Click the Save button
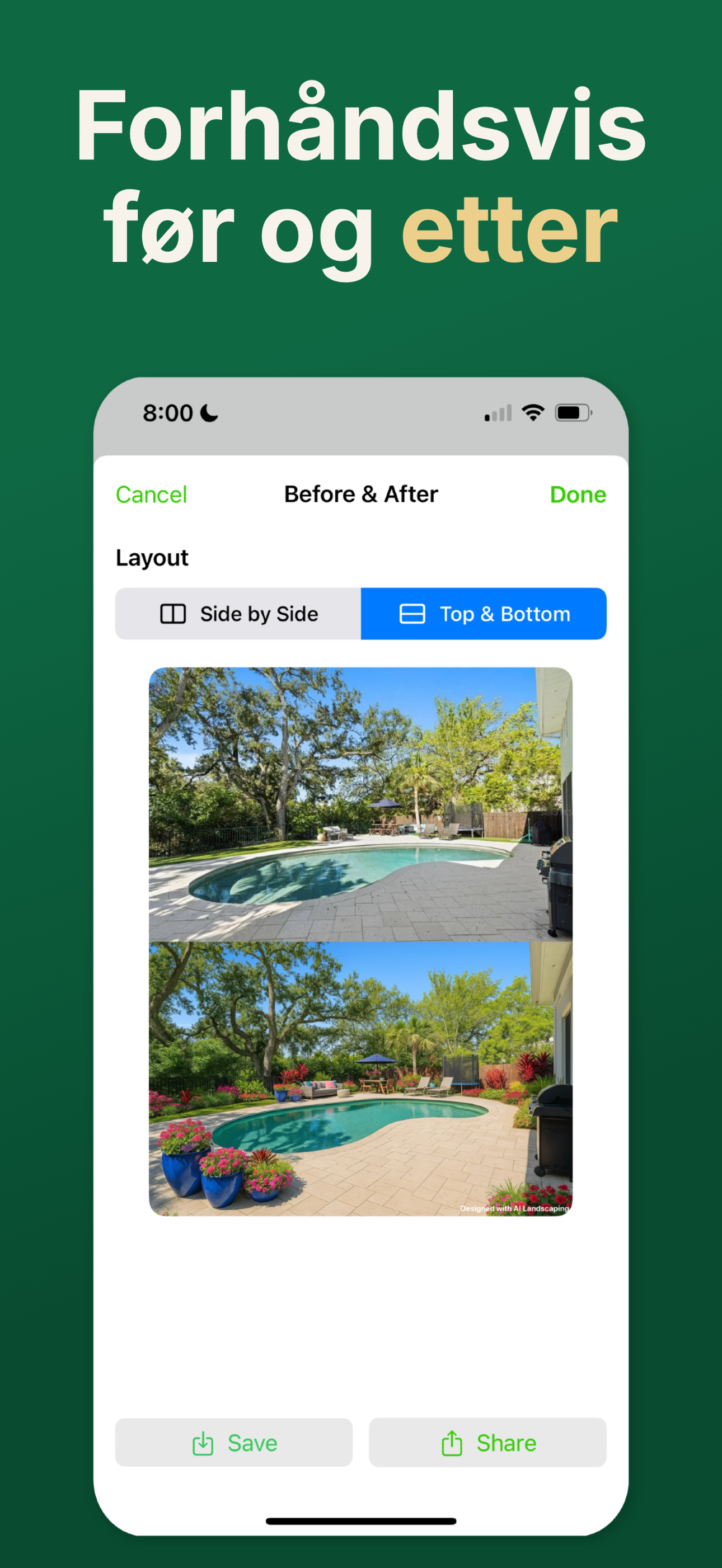Viewport: 722px width, 1568px height. click(x=233, y=1443)
